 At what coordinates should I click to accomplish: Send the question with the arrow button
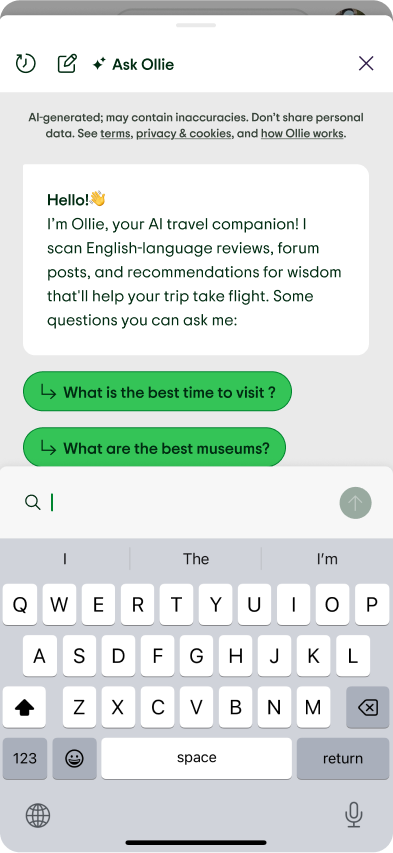click(355, 503)
